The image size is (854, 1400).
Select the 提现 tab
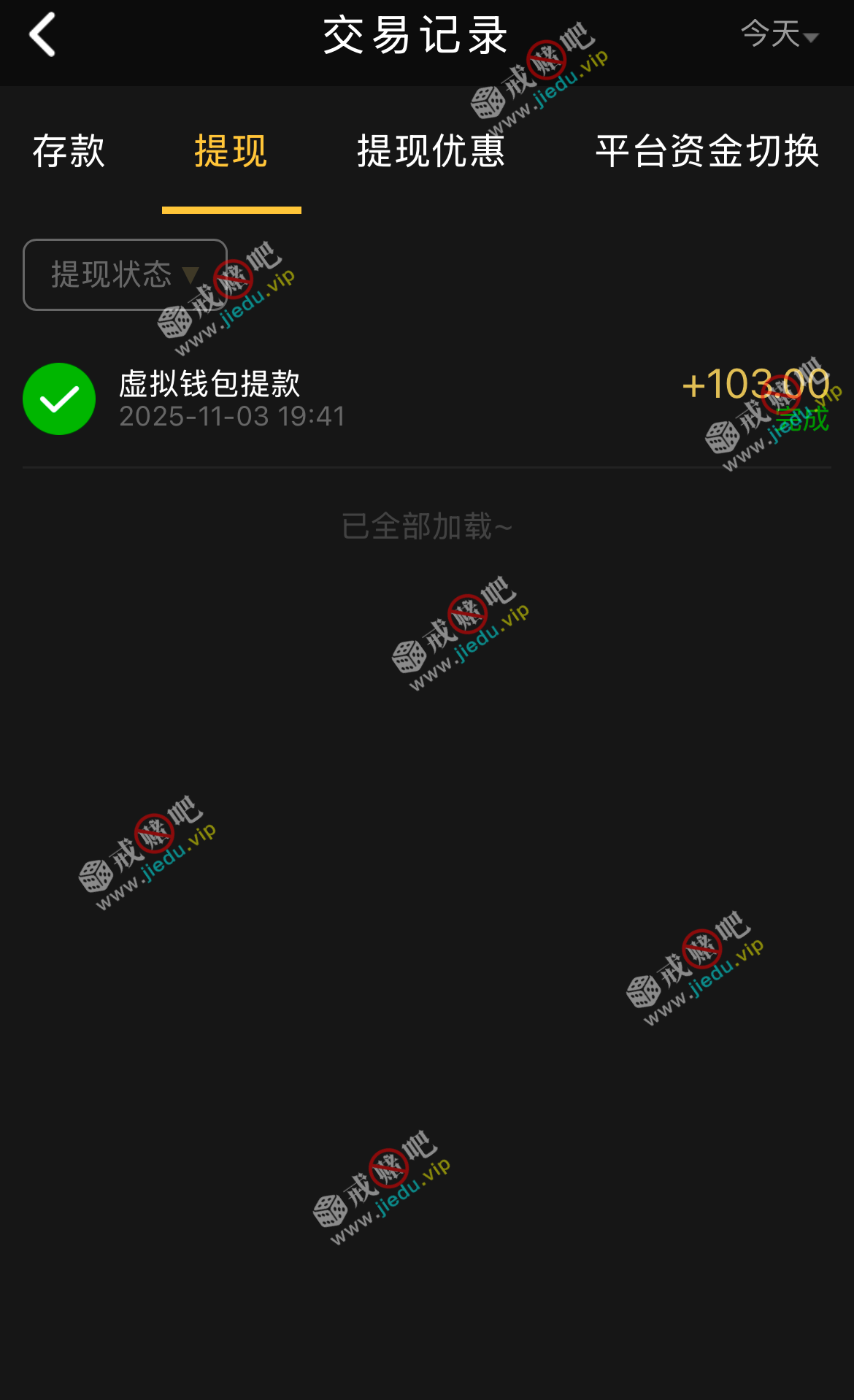click(x=231, y=151)
